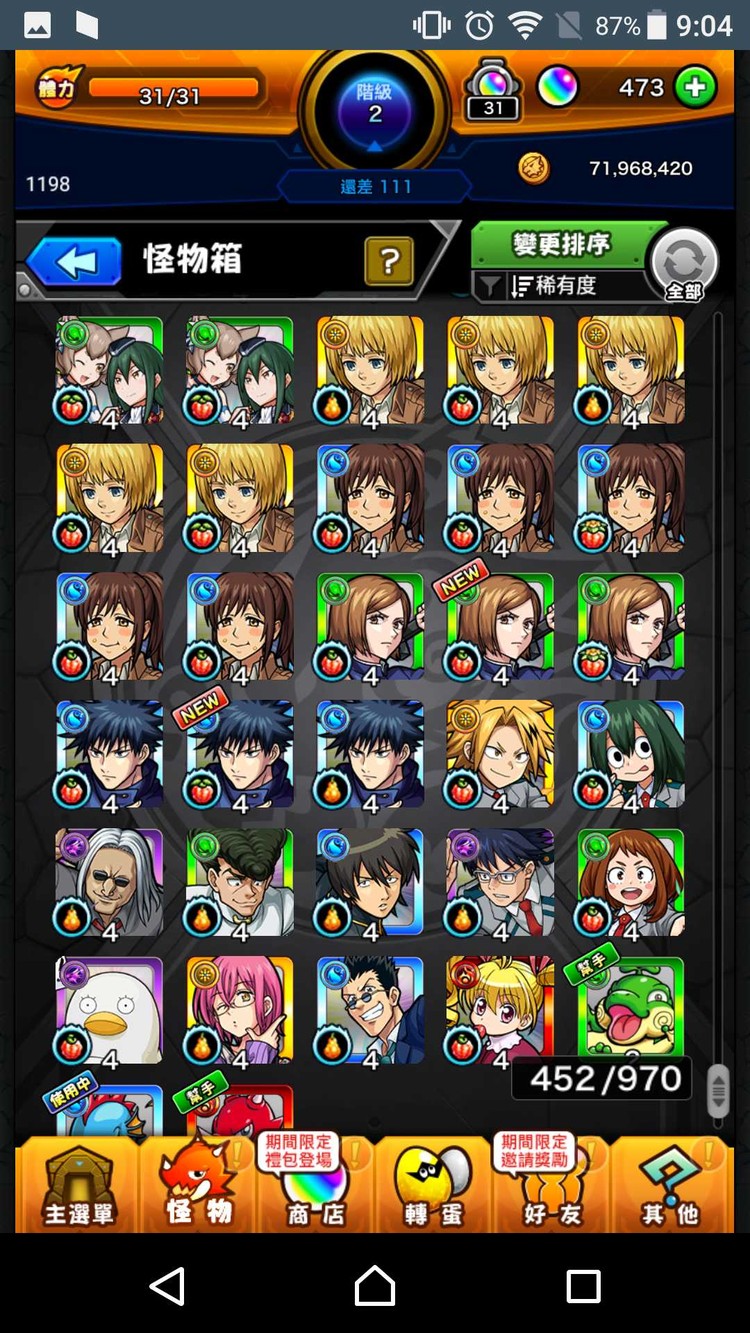Add more orbs with the green plus
This screenshot has width=750, height=1333.
696,88
